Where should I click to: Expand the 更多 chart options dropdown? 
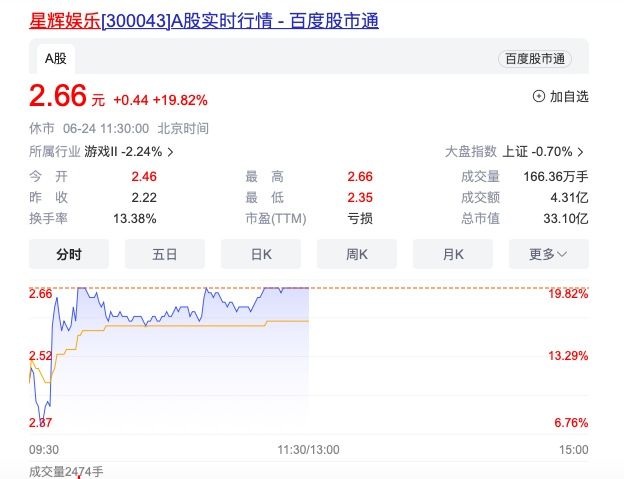tap(548, 254)
